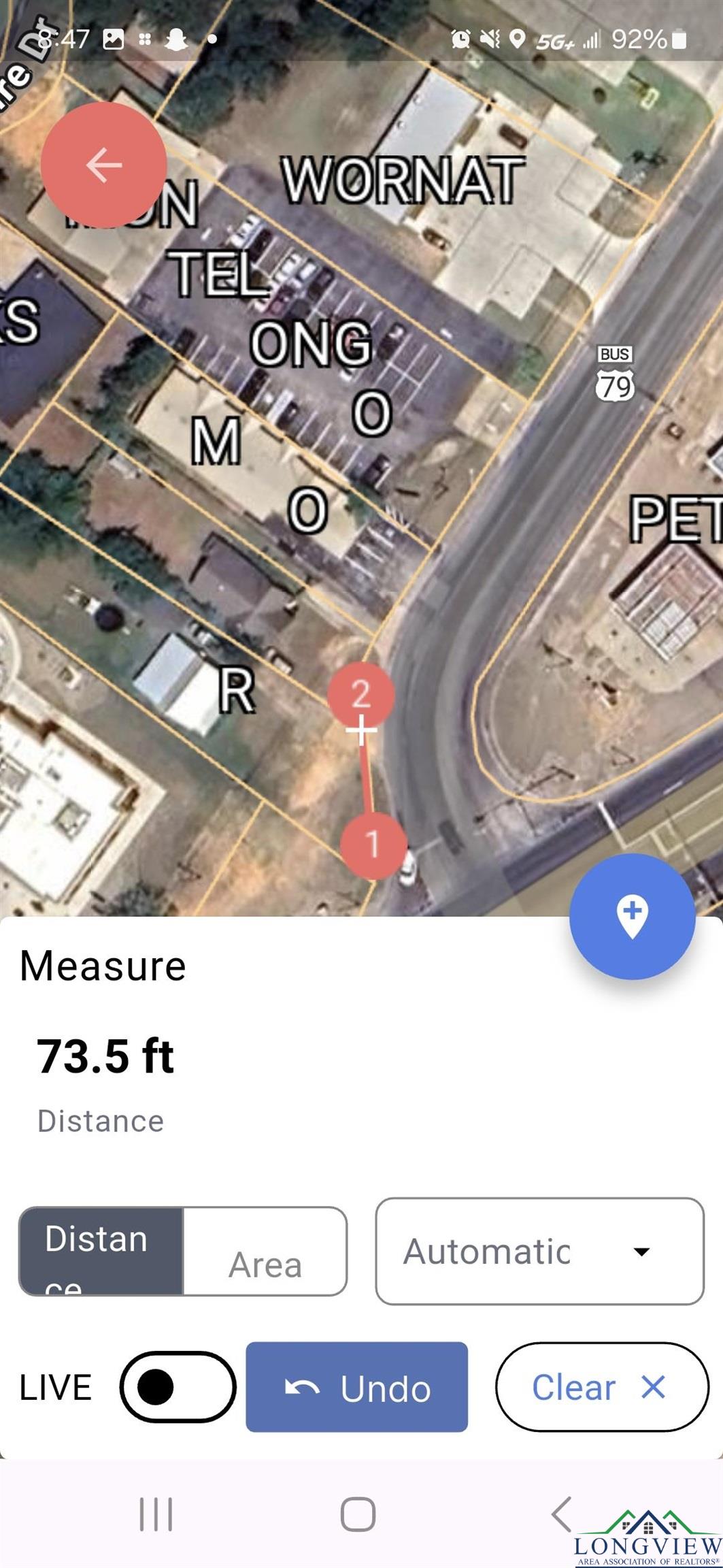The width and height of the screenshot is (723, 1568).
Task: Clear all measurement points
Action: 601,1387
